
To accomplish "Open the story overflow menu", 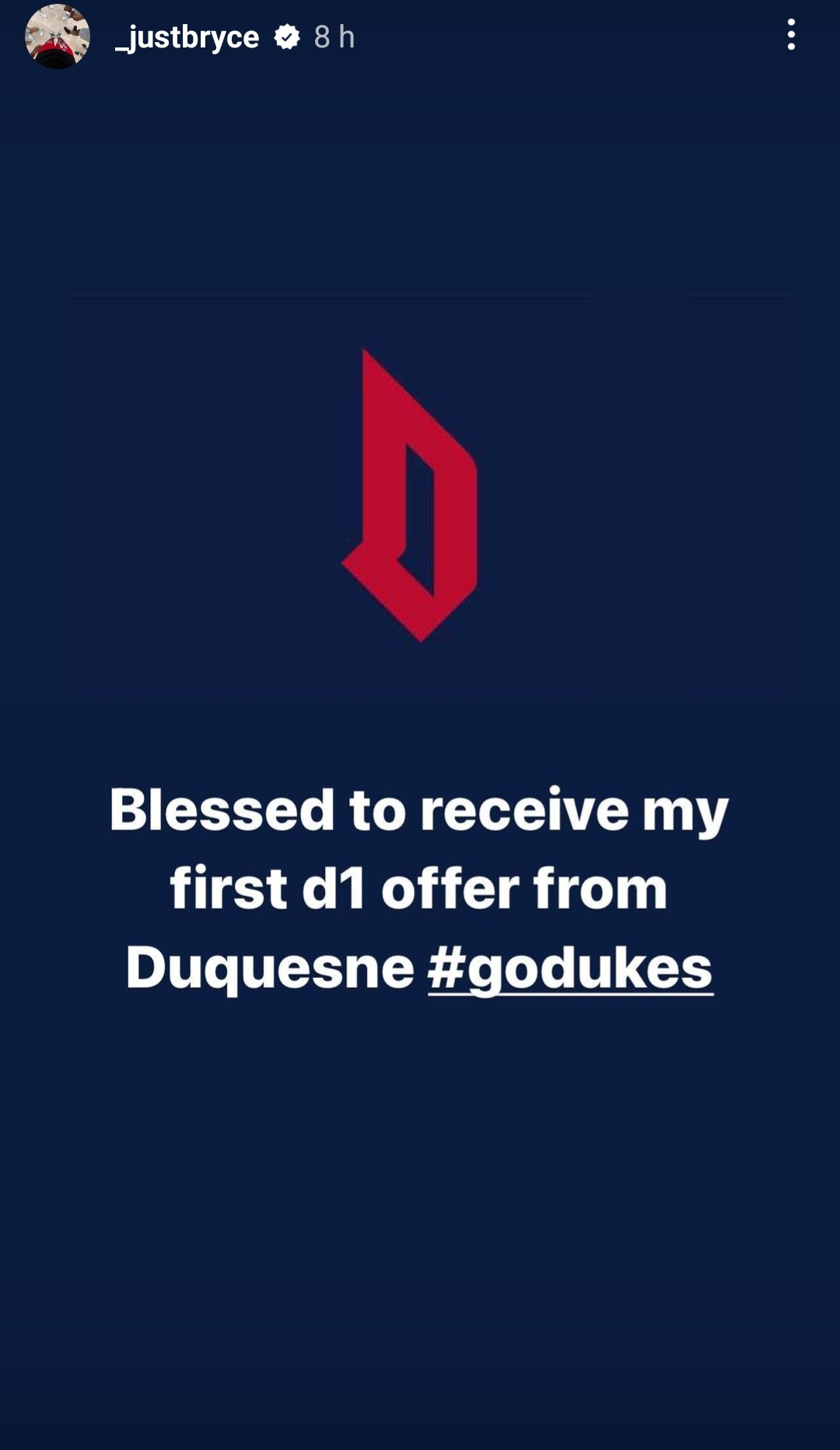I will click(791, 35).
